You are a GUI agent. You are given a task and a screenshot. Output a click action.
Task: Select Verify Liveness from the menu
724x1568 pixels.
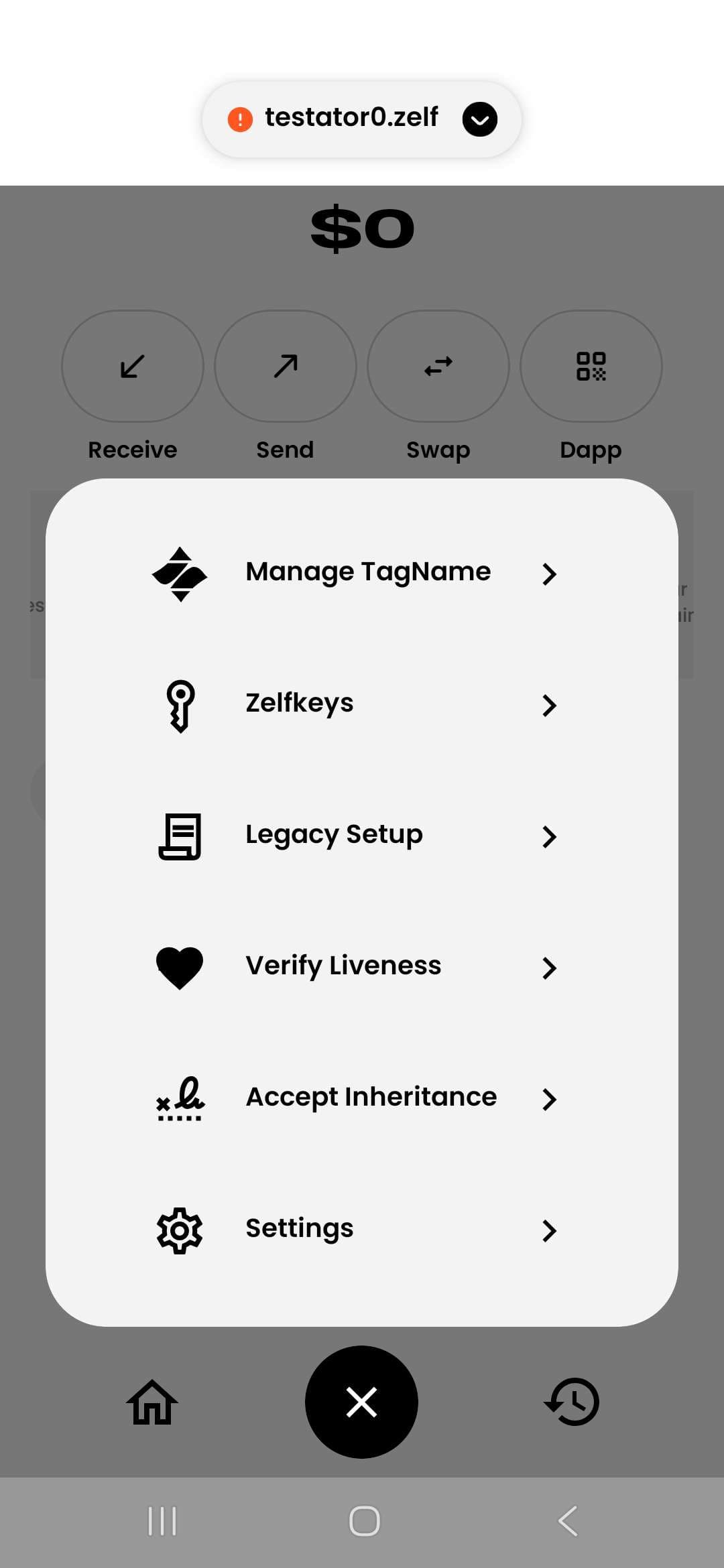343,966
